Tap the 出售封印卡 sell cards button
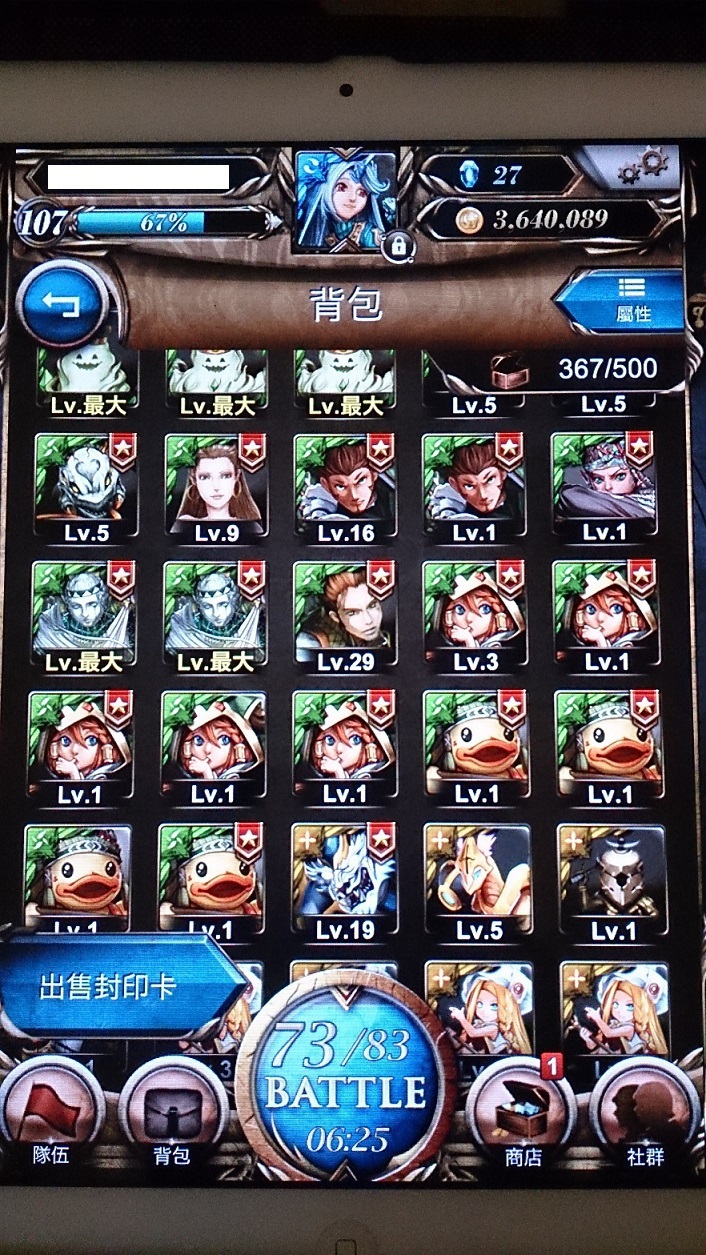The height and width of the screenshot is (1255, 706). pyautogui.click(x=121, y=988)
